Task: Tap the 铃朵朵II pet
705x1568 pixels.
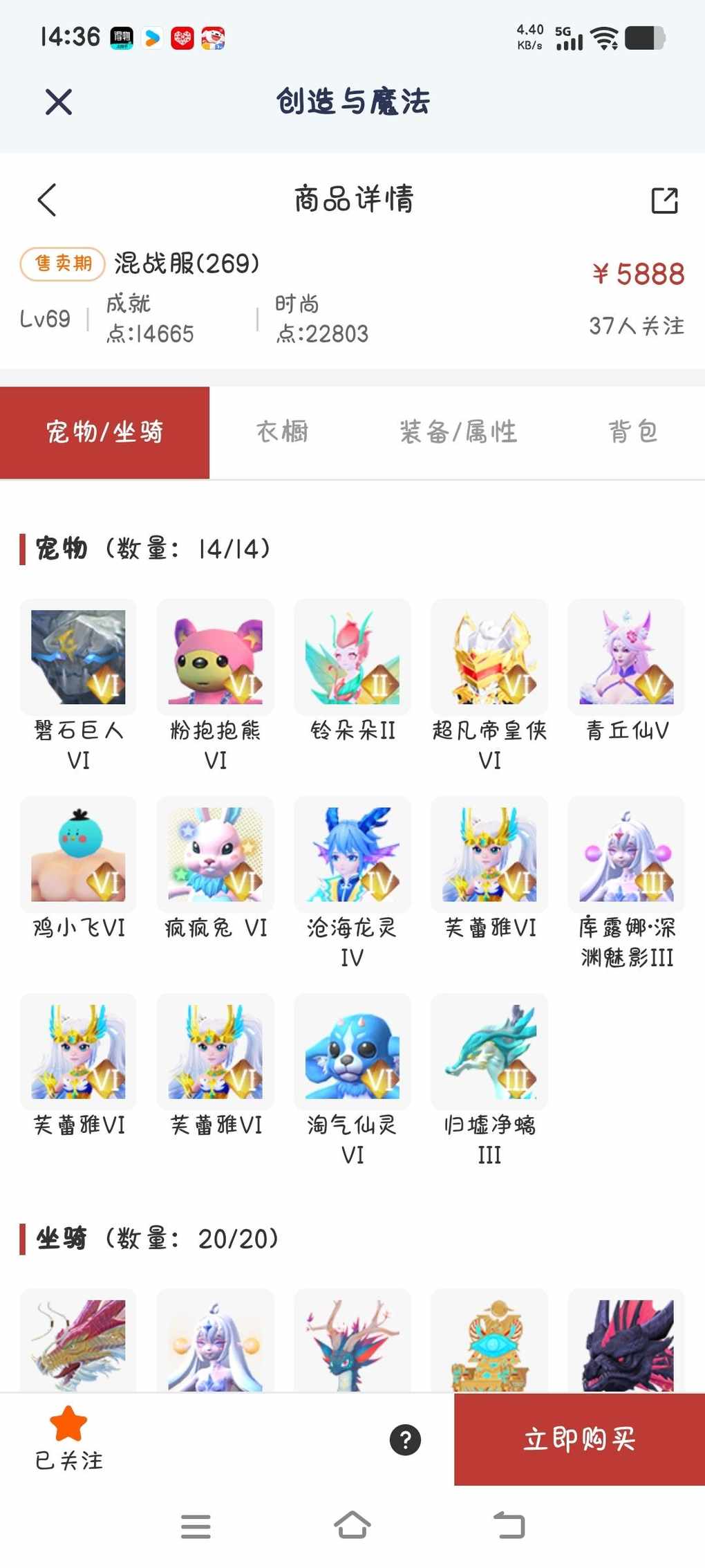Action: coord(352,657)
